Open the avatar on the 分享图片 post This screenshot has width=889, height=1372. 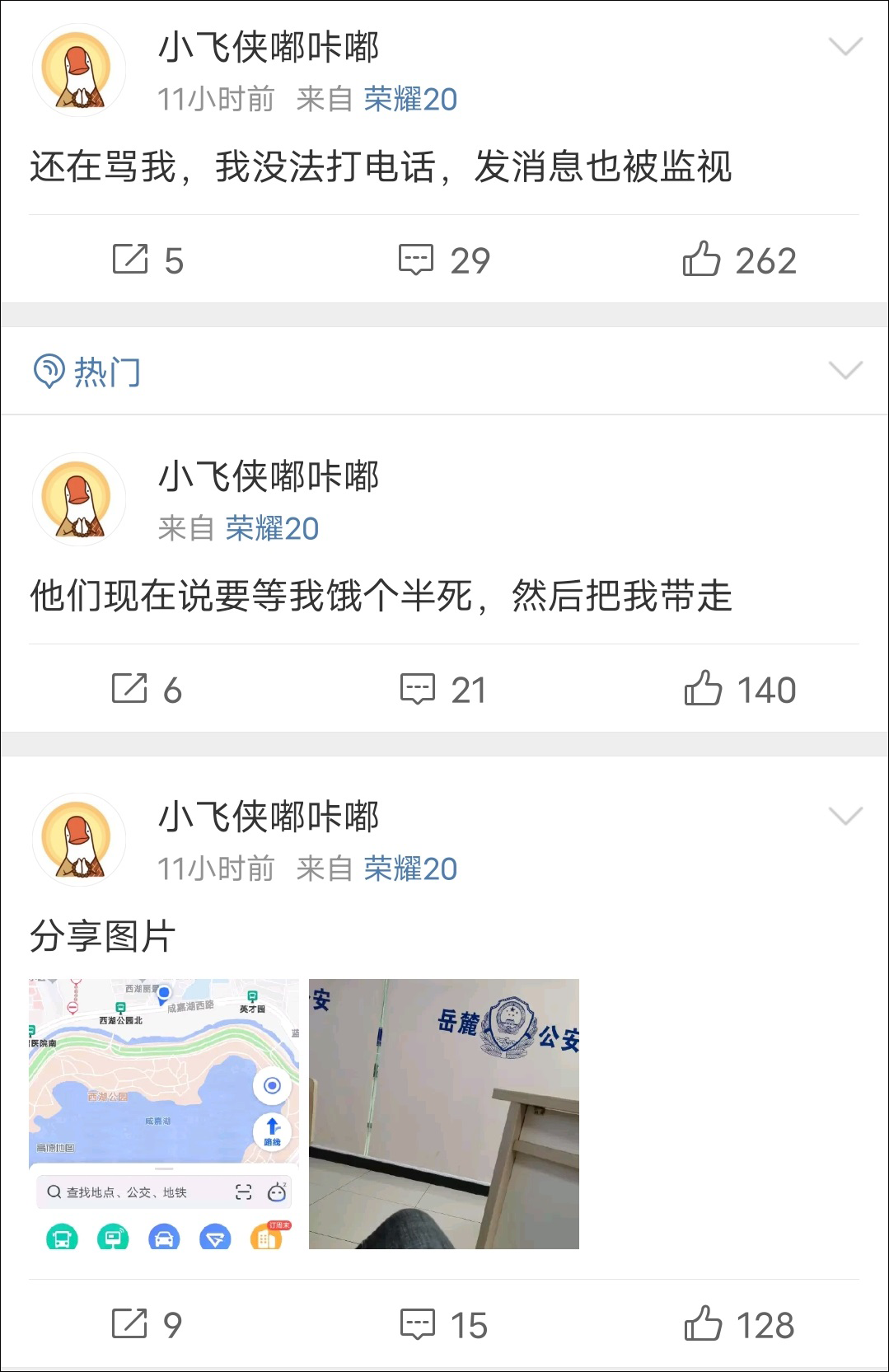[x=79, y=840]
